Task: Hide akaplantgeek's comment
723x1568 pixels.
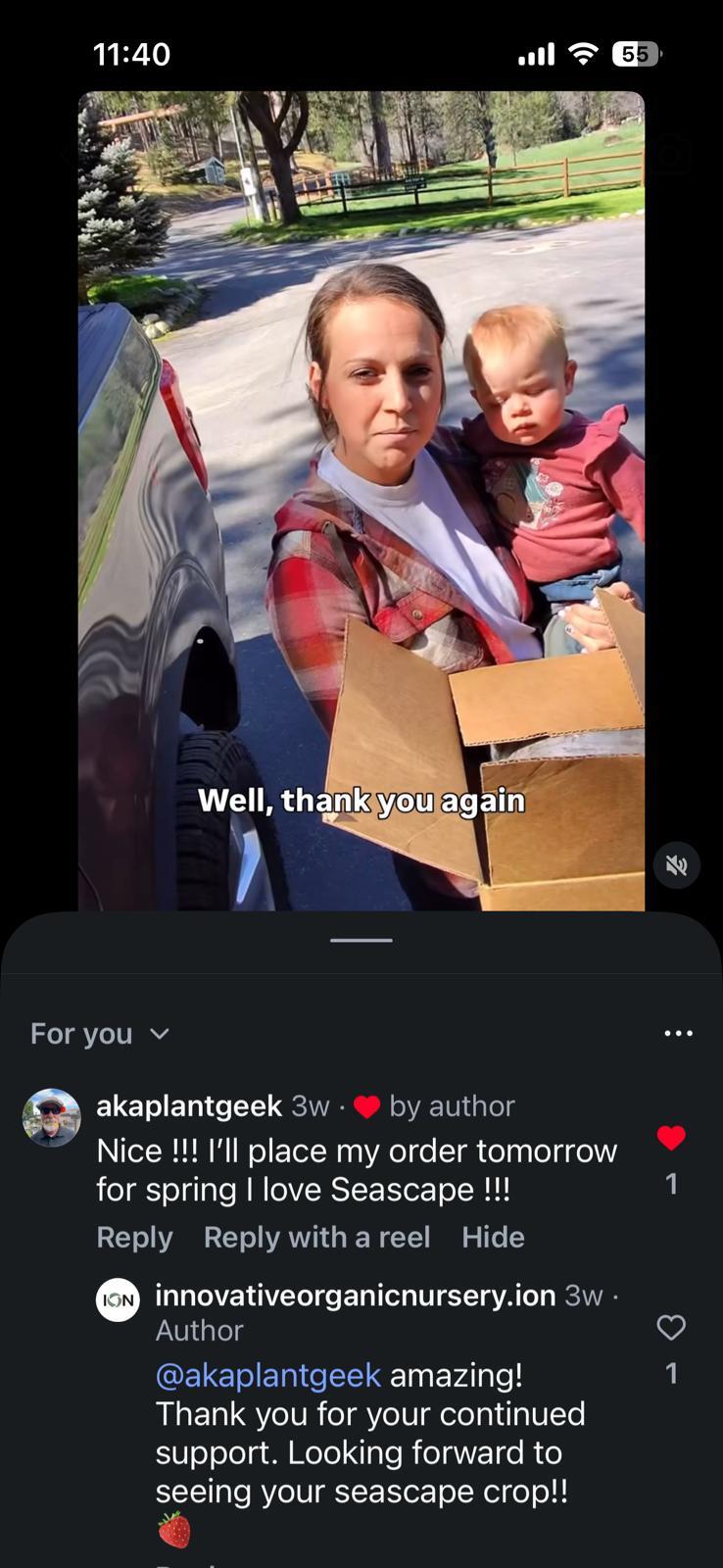Action: [493, 1237]
